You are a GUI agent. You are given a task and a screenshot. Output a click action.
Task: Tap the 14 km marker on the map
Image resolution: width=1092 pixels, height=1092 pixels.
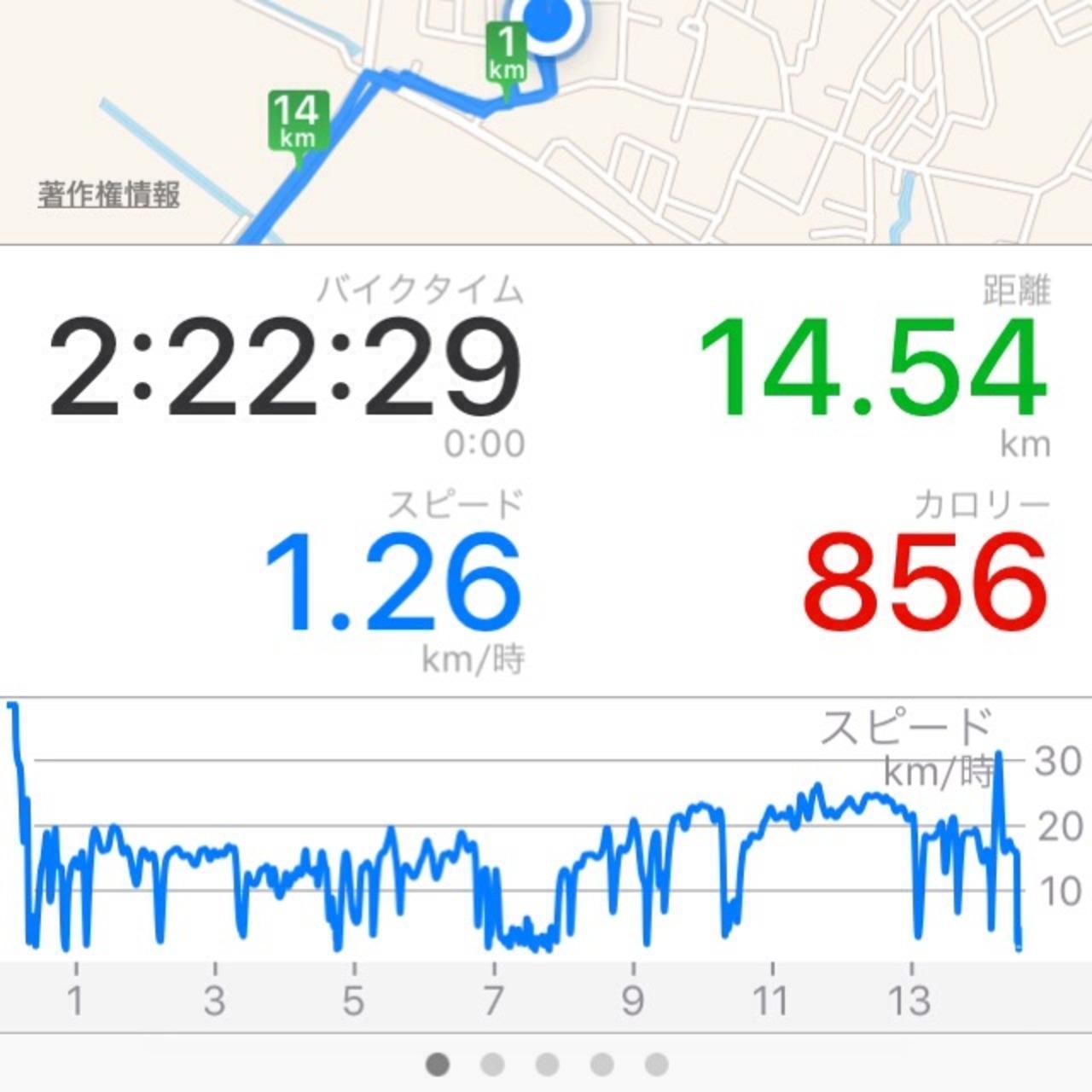[x=295, y=120]
